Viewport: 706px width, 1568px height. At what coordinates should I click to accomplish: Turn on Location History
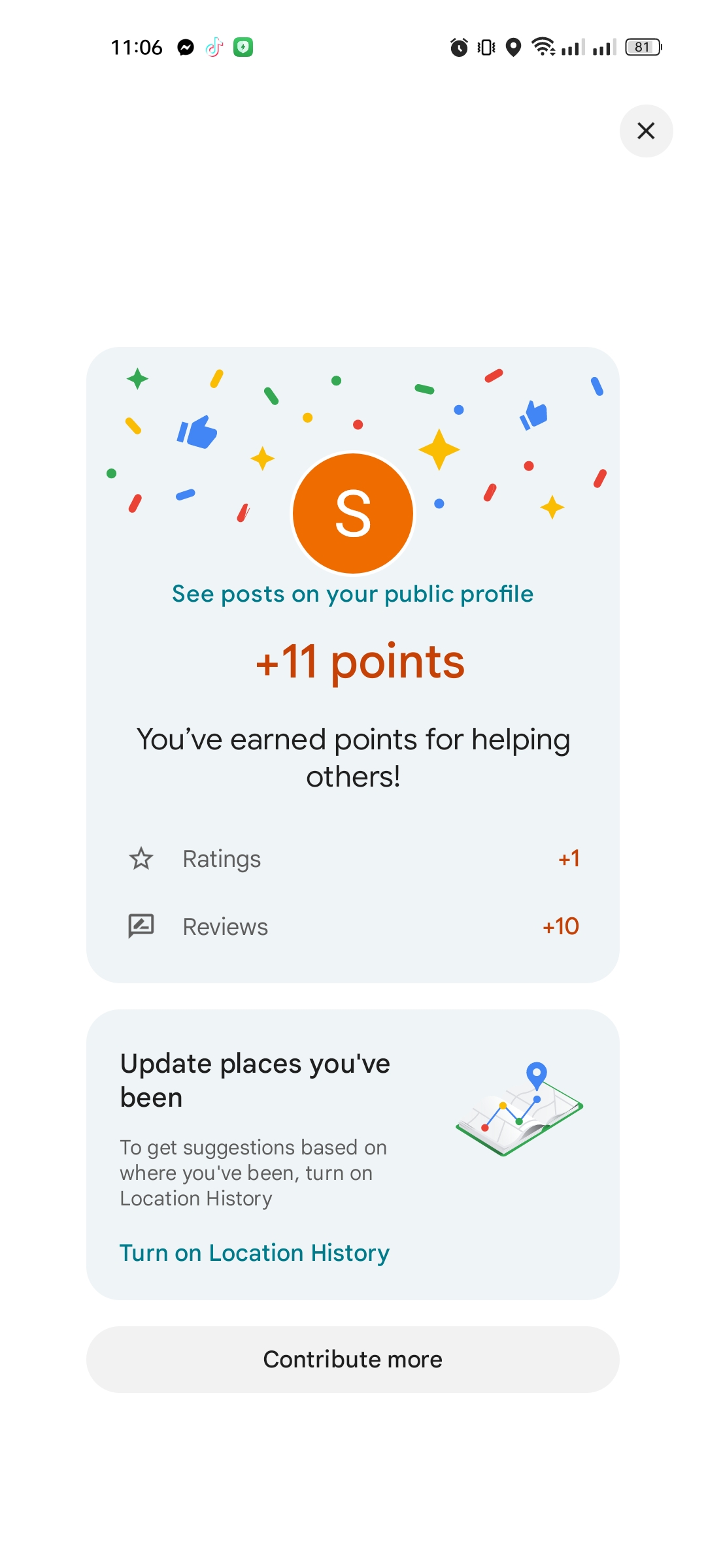[254, 1252]
